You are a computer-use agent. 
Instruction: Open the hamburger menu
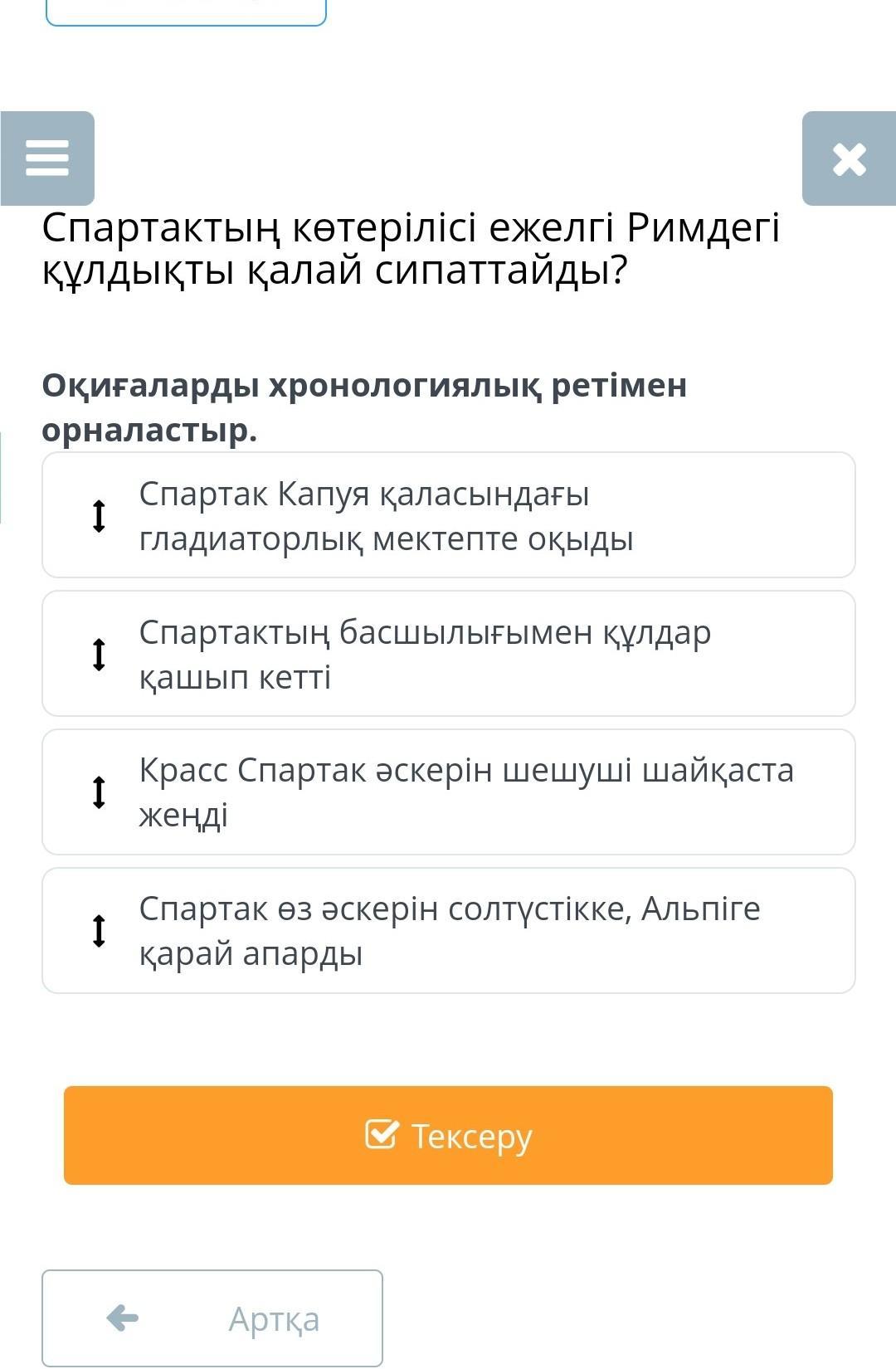coord(47,158)
